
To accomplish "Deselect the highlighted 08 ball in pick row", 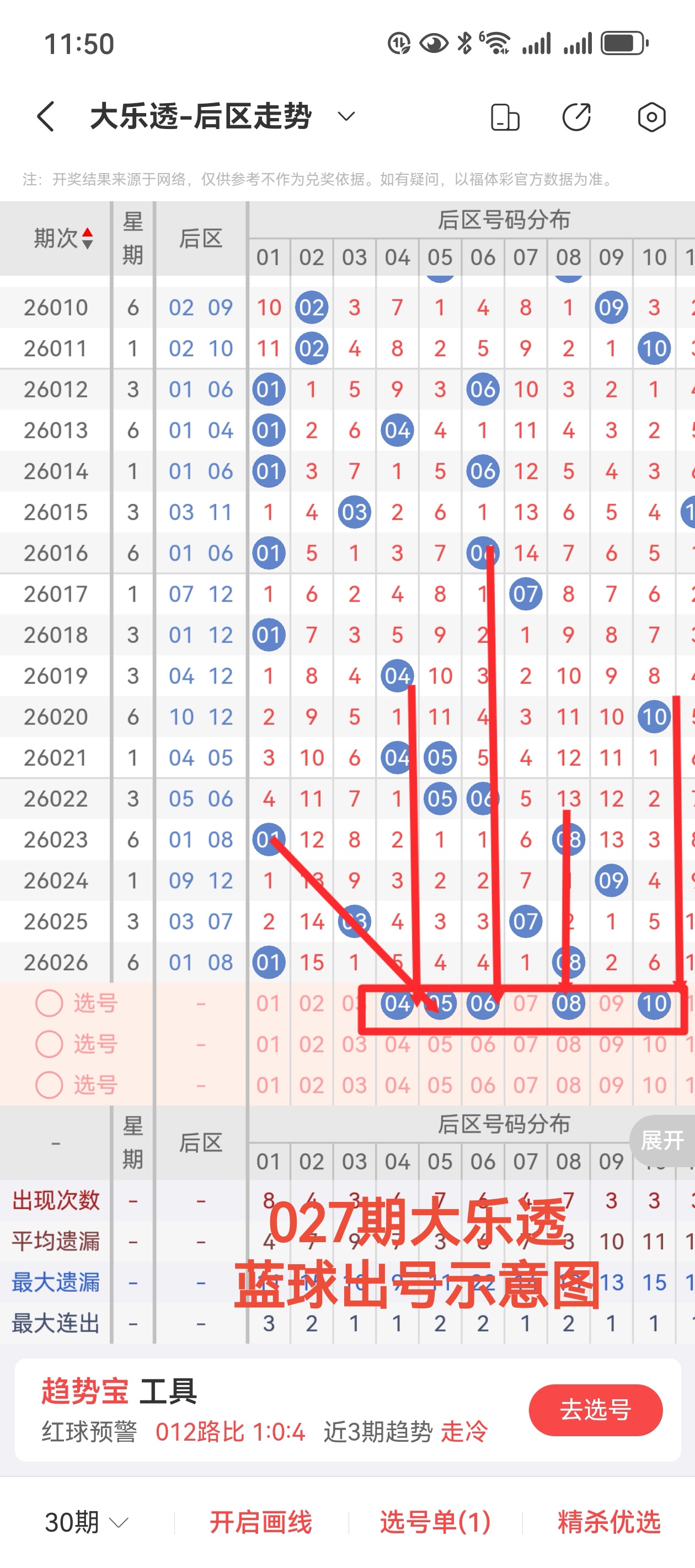I will [x=568, y=1003].
